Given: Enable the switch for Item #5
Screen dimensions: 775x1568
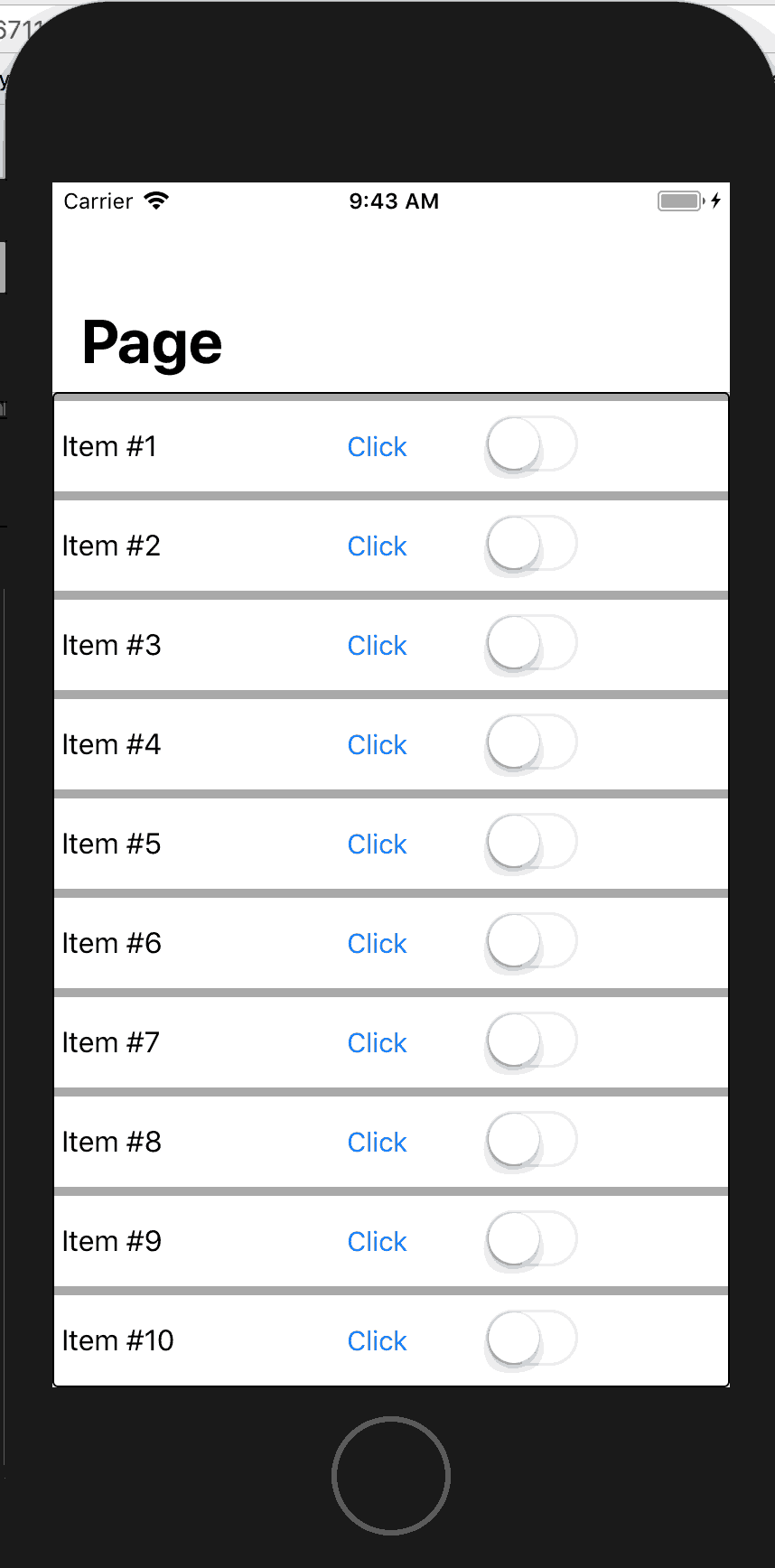Looking at the screenshot, I should pyautogui.click(x=531, y=842).
